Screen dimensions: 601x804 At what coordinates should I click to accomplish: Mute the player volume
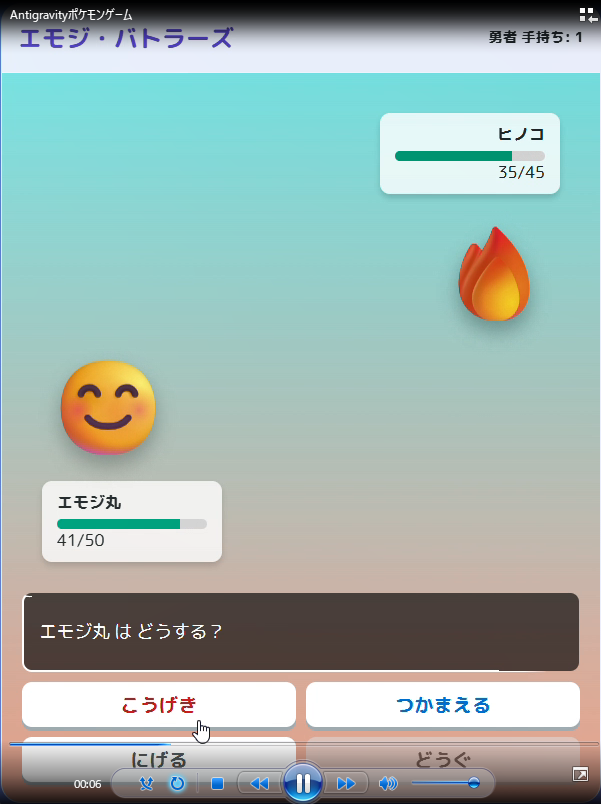pyautogui.click(x=388, y=784)
